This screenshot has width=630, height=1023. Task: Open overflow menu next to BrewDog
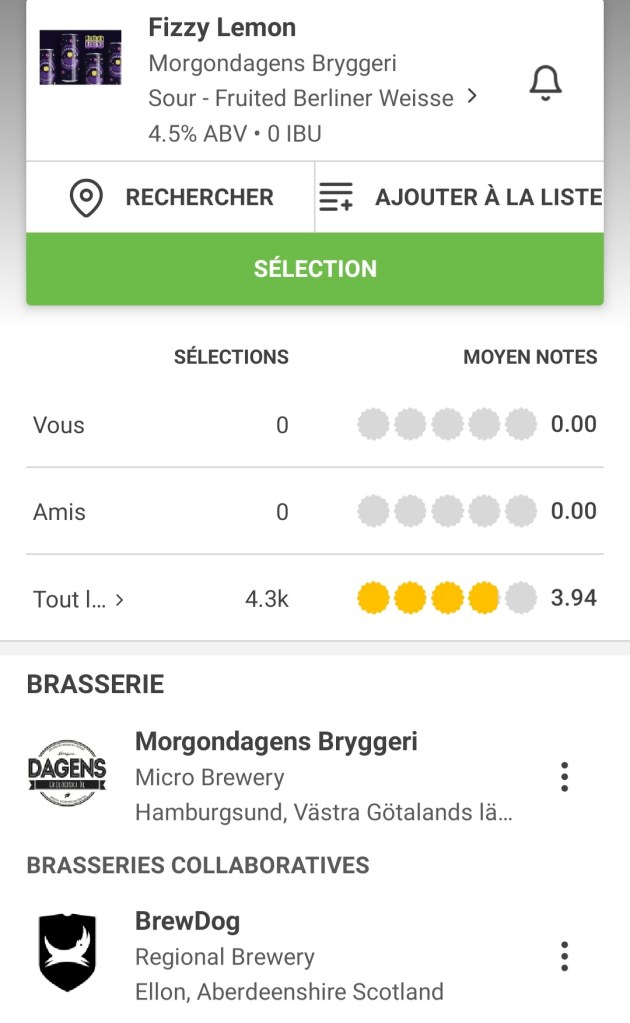tap(564, 956)
